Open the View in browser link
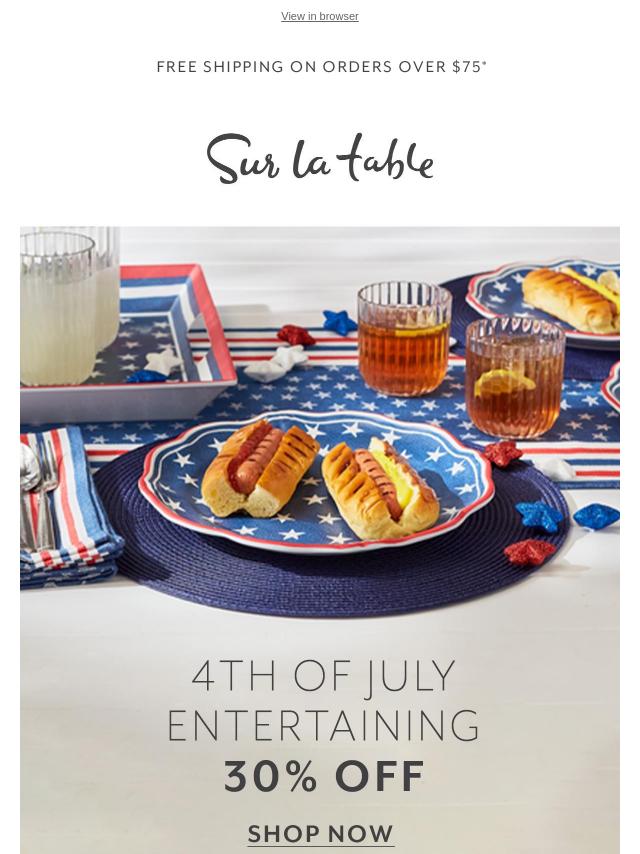640x854 pixels. coord(319,16)
